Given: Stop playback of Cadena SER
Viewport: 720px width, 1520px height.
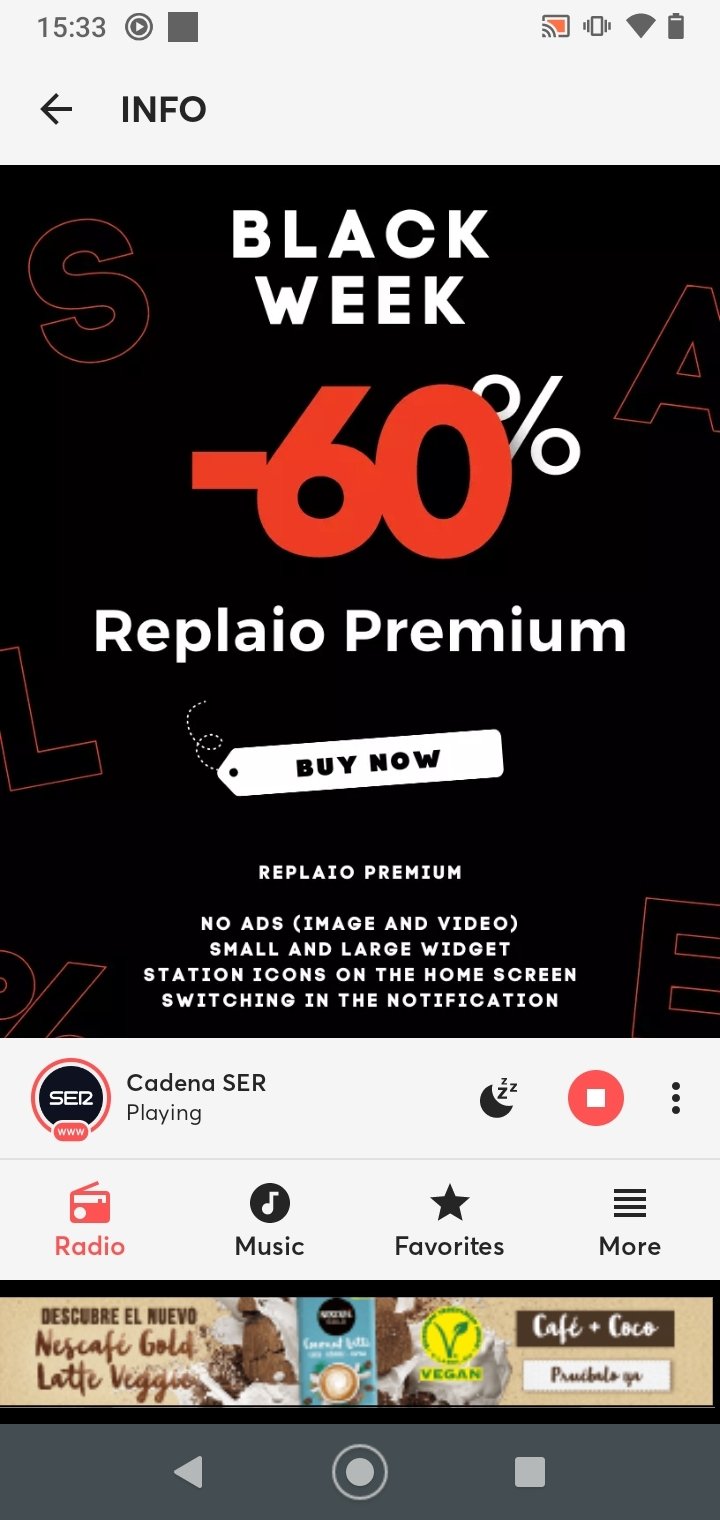Looking at the screenshot, I should coord(595,1098).
